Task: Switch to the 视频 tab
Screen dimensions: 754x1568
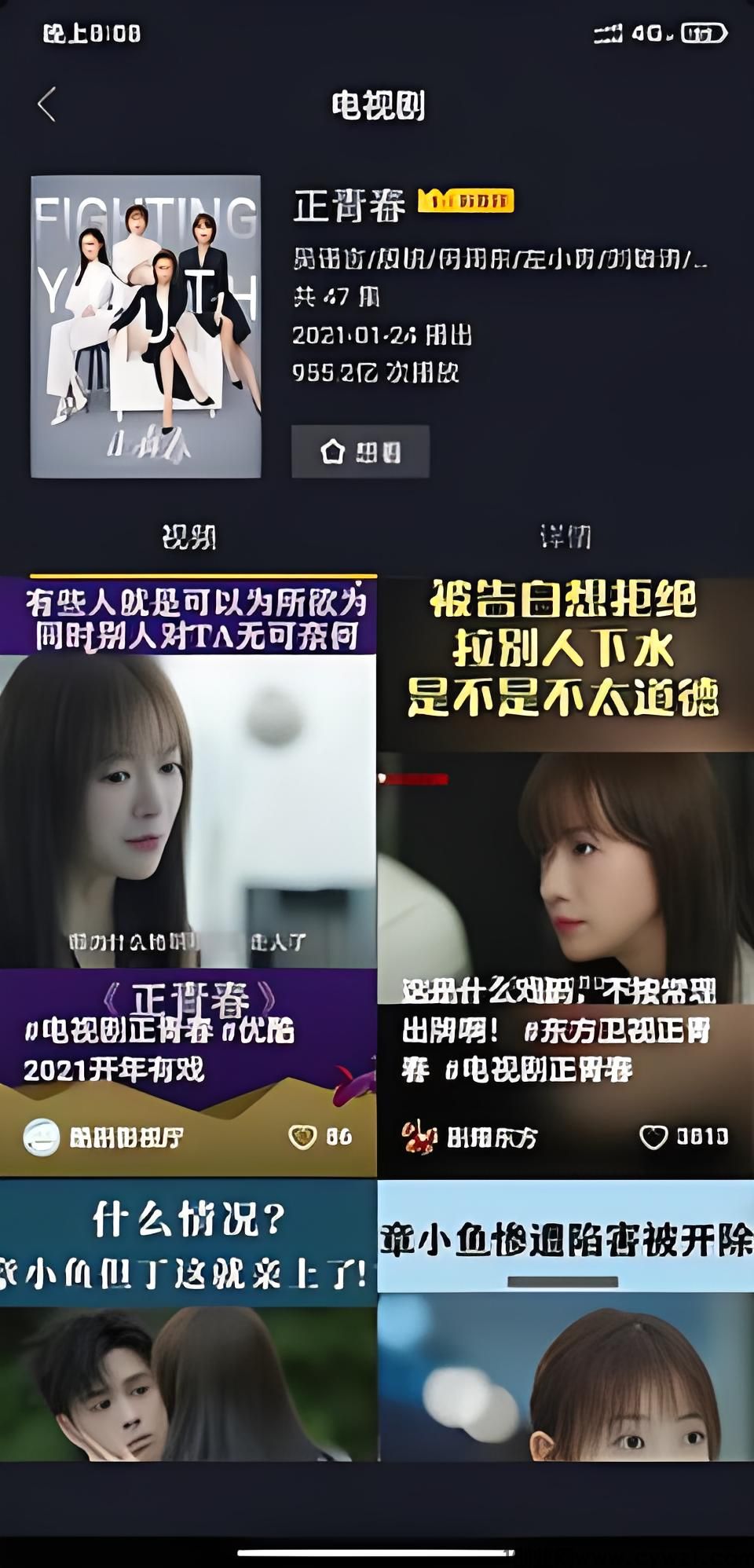Action: coord(188,537)
